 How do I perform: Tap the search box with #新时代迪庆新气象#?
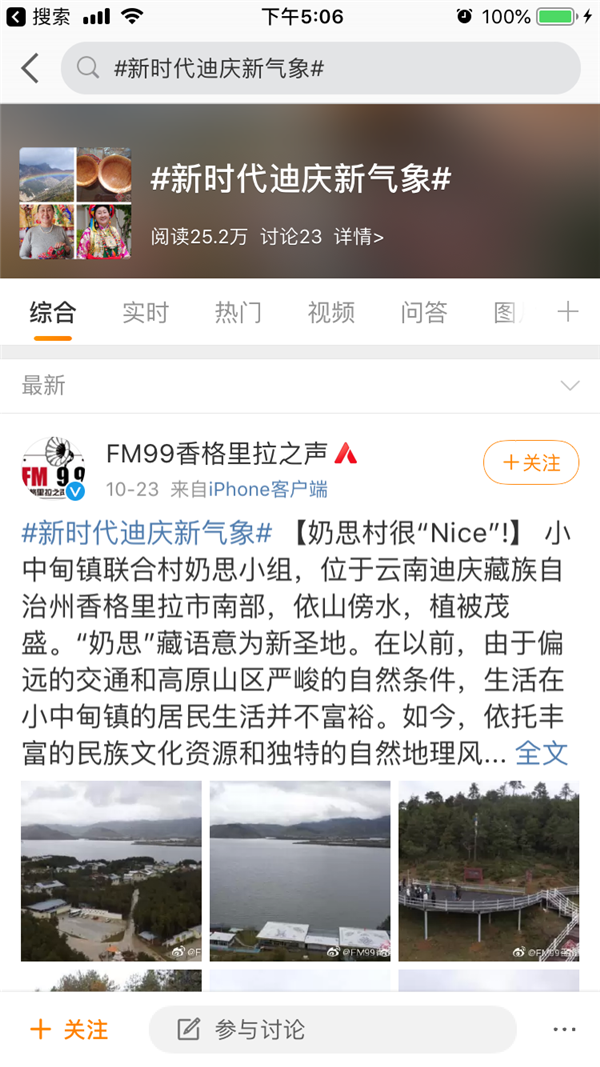320,68
